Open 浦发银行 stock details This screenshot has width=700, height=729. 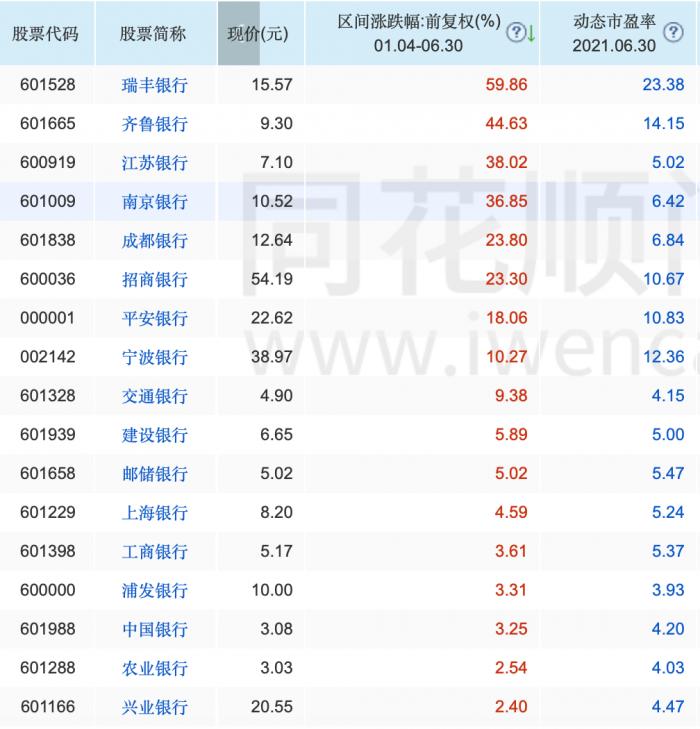pos(153,590)
